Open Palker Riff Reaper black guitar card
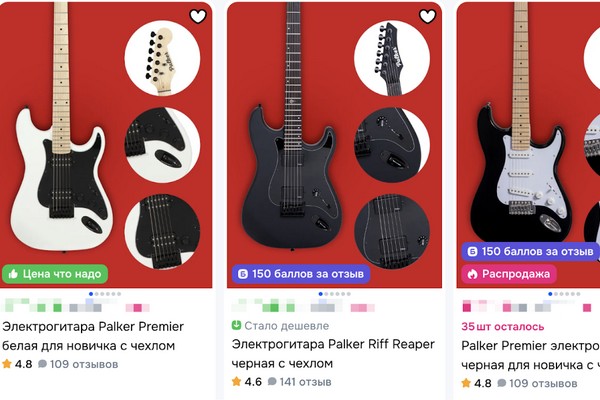Viewport: 600px width, 400px height. point(333,353)
